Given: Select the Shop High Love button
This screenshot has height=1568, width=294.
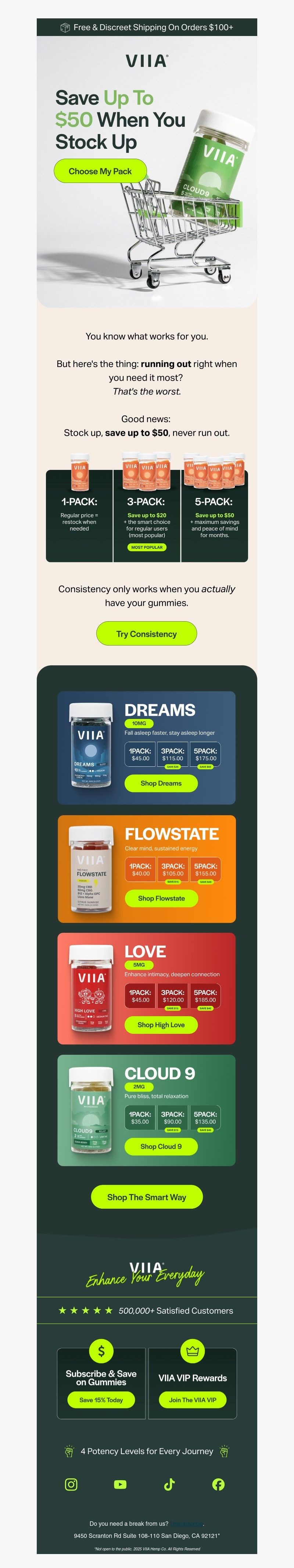Looking at the screenshot, I should 161,1024.
